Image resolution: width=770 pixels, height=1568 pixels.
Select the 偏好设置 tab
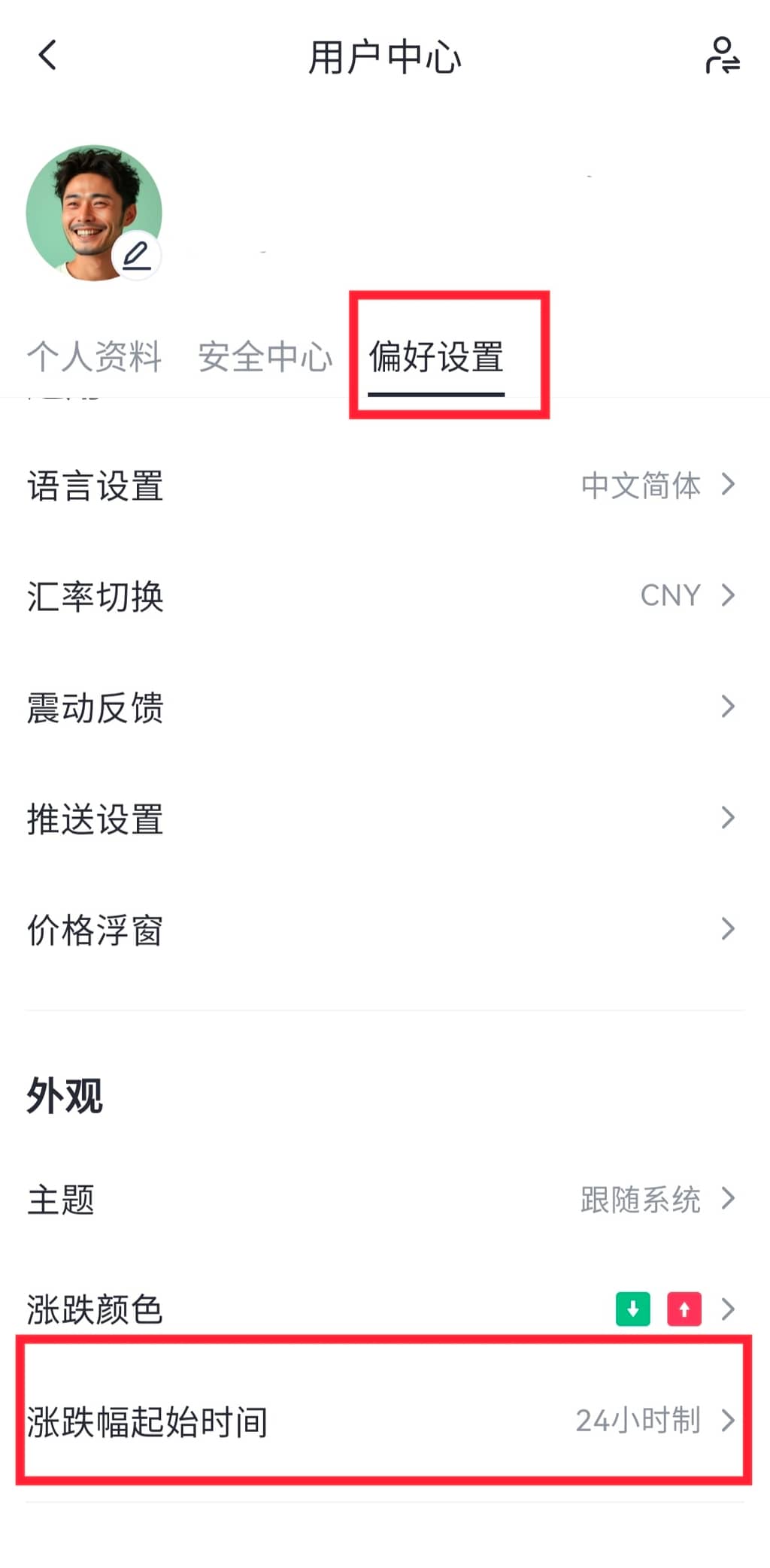[x=436, y=356]
